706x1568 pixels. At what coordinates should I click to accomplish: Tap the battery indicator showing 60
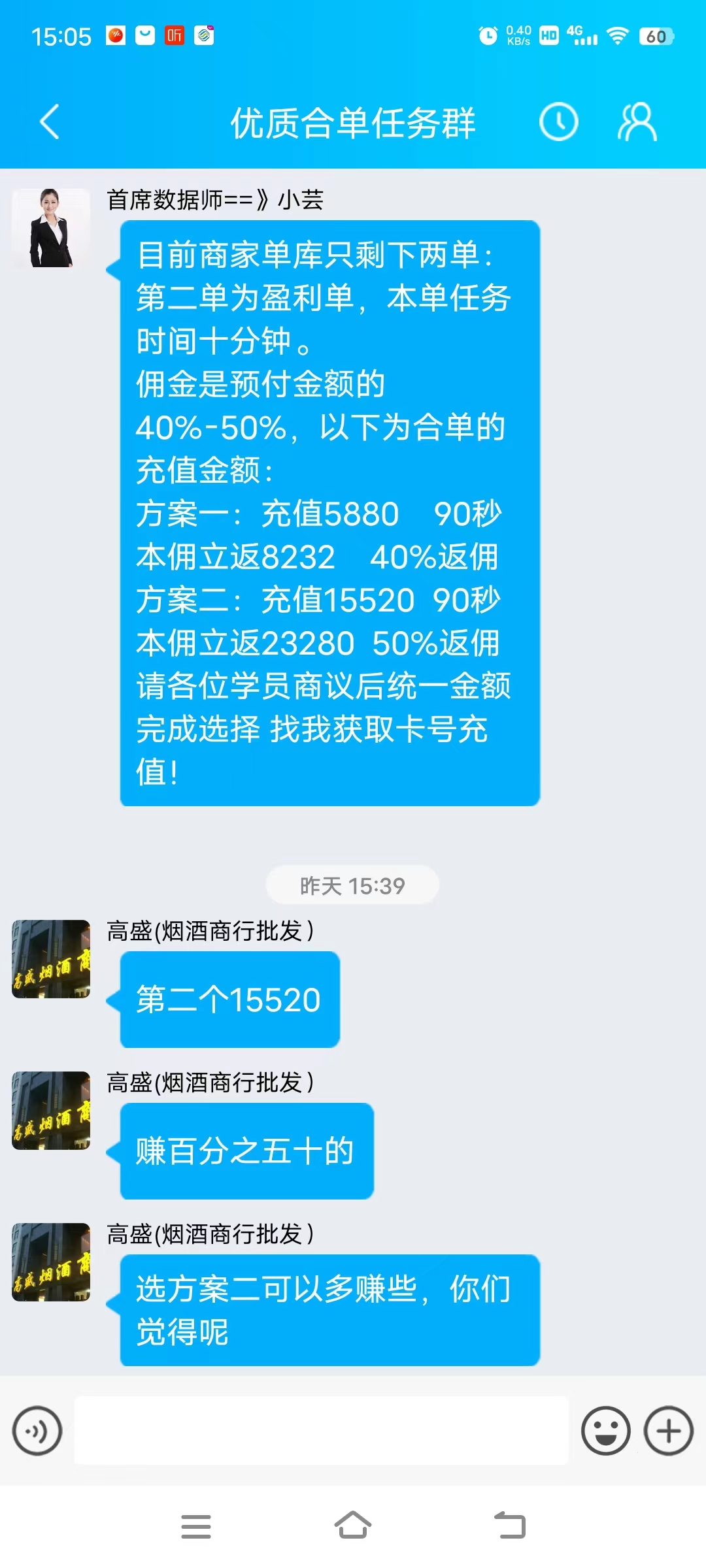[x=657, y=36]
